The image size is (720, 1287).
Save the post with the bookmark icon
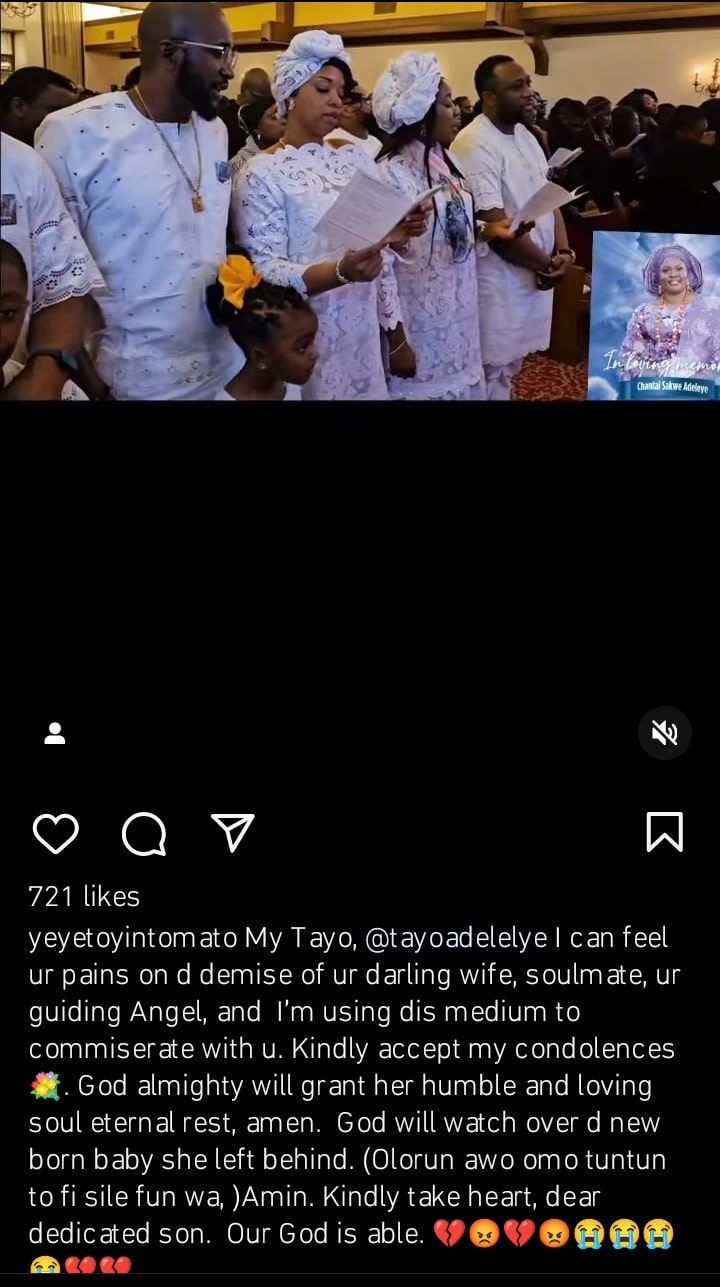(665, 832)
